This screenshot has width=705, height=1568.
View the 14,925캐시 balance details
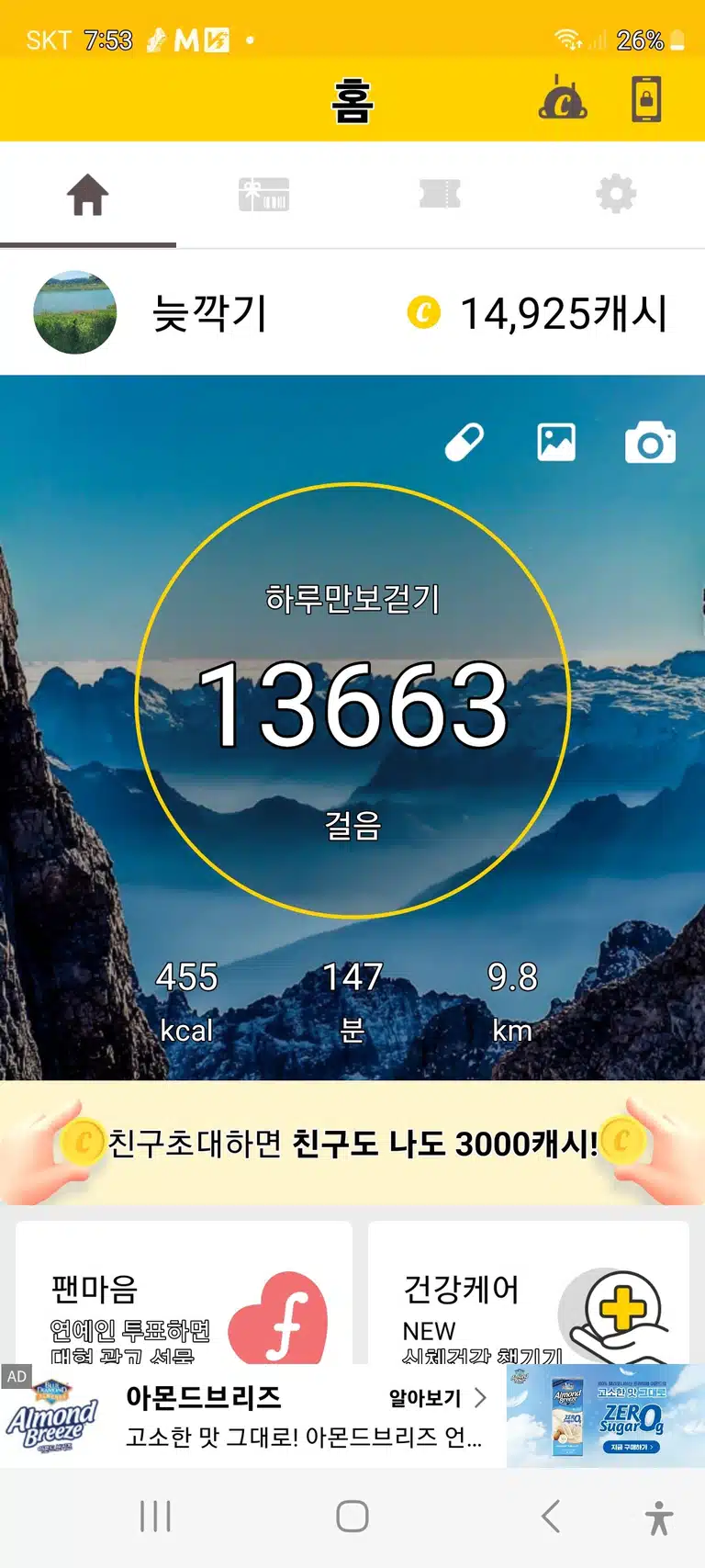537,313
